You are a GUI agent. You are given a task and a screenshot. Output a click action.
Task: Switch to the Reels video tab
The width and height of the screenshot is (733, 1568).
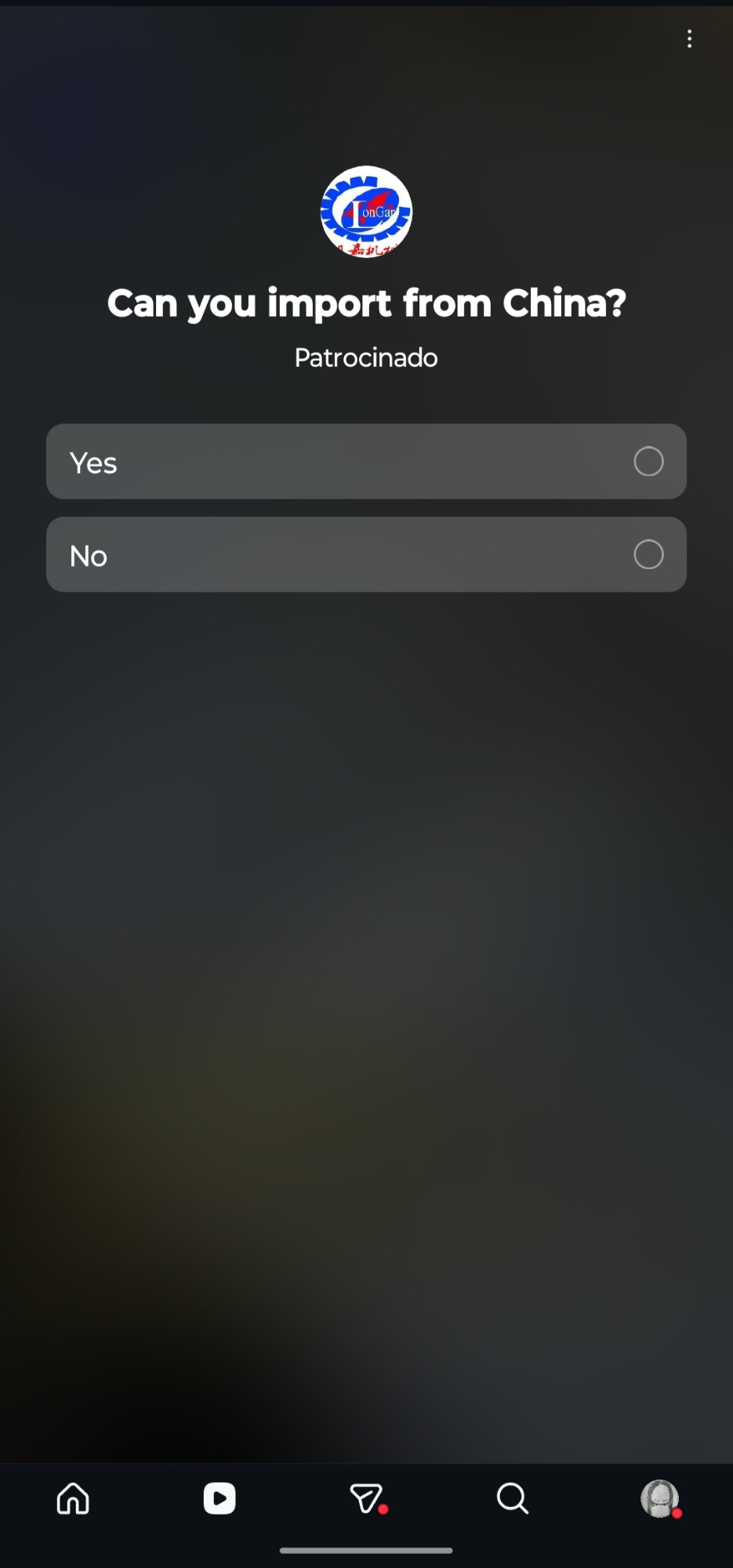220,1499
